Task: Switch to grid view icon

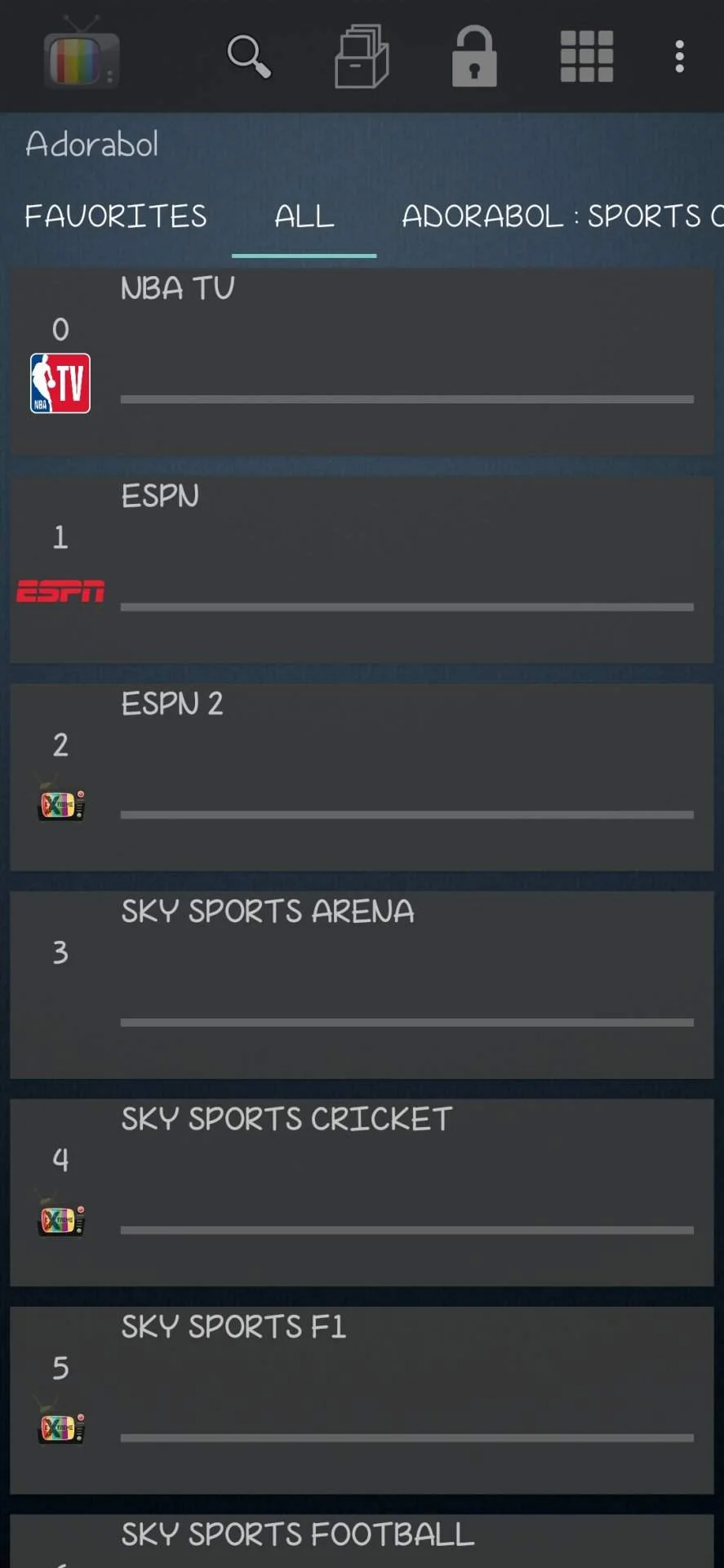Action: click(x=587, y=56)
